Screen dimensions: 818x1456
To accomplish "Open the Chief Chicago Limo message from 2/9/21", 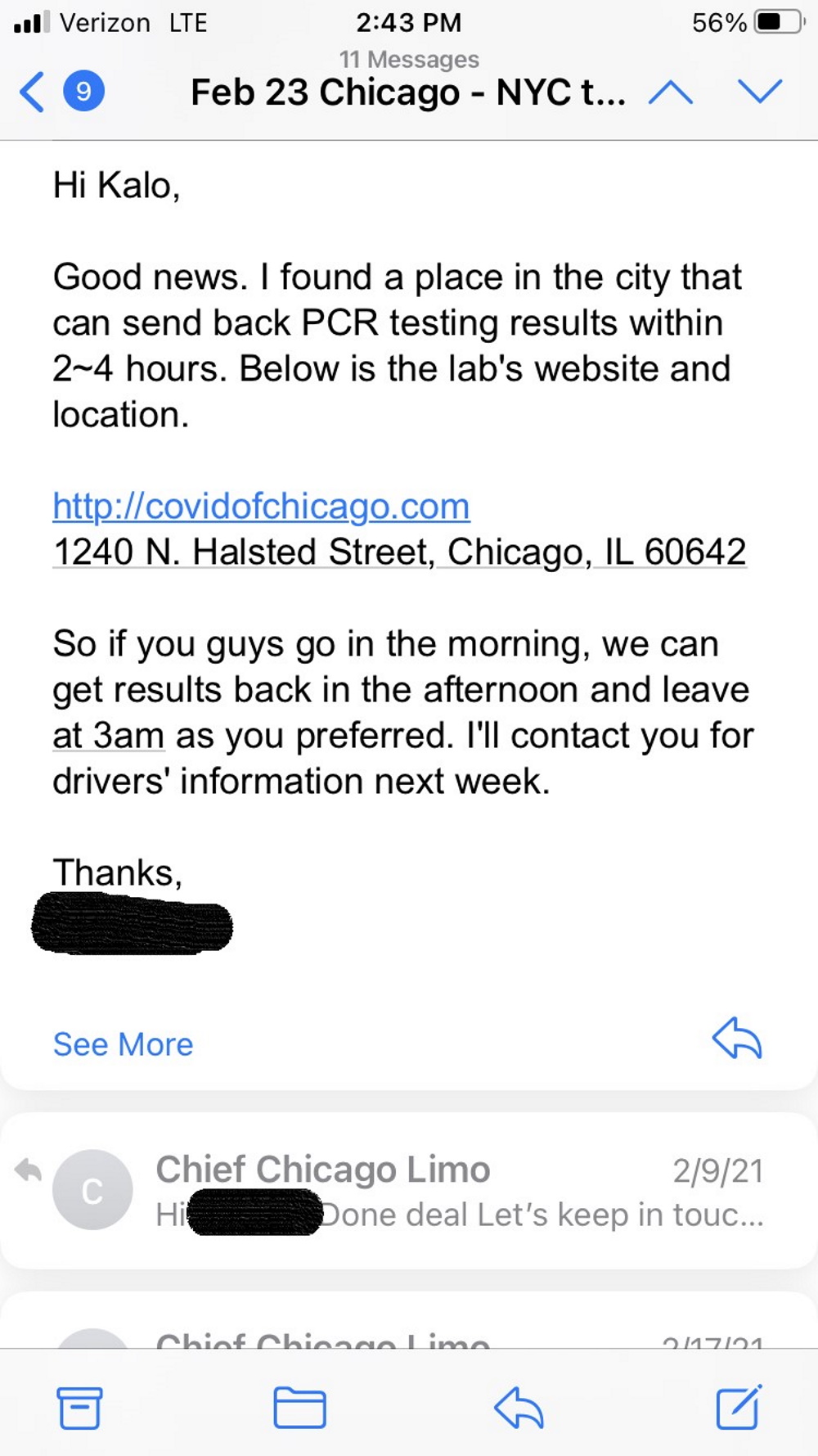I will point(409,1191).
